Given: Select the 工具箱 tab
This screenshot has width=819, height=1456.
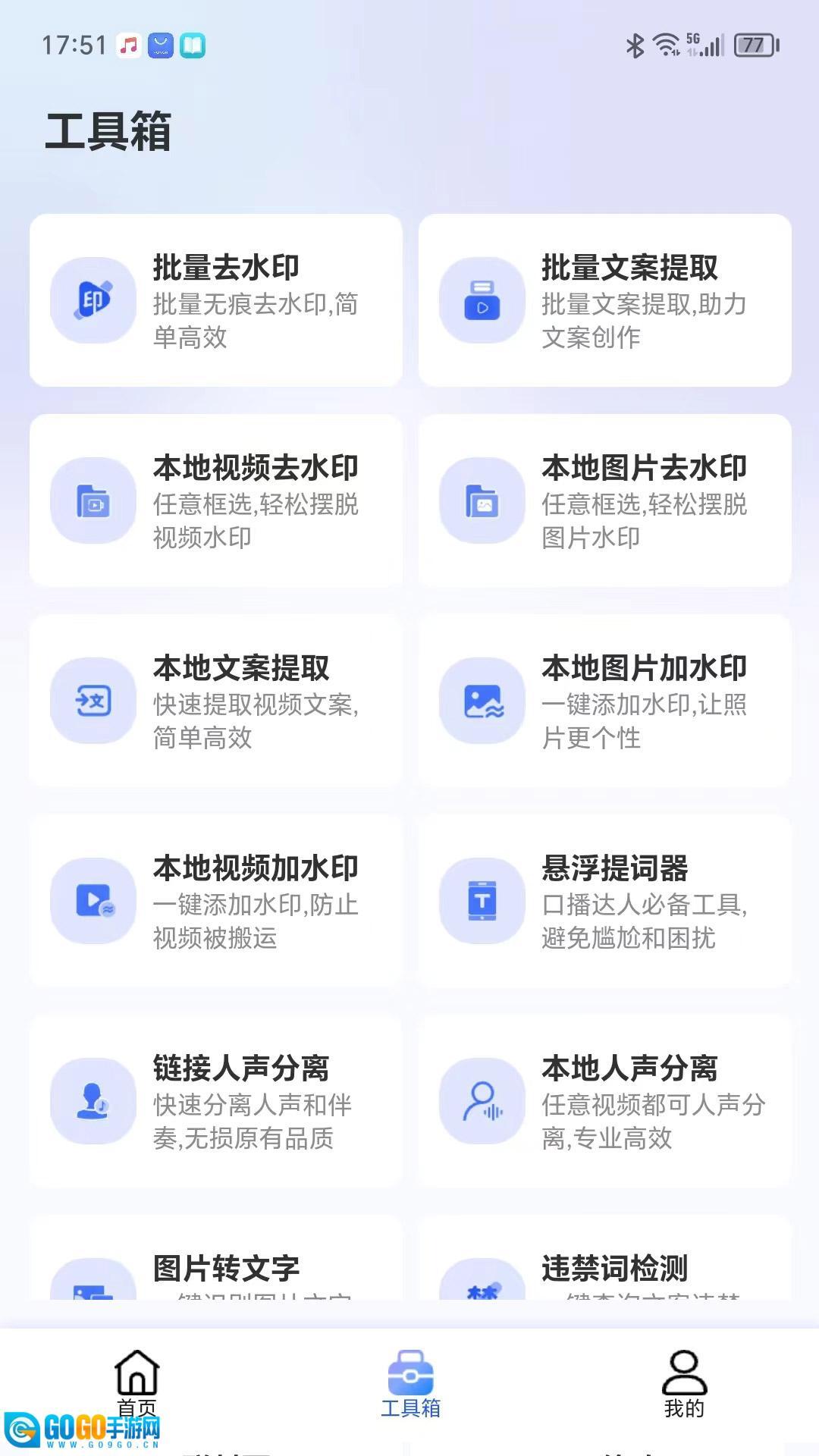Looking at the screenshot, I should [x=410, y=1383].
